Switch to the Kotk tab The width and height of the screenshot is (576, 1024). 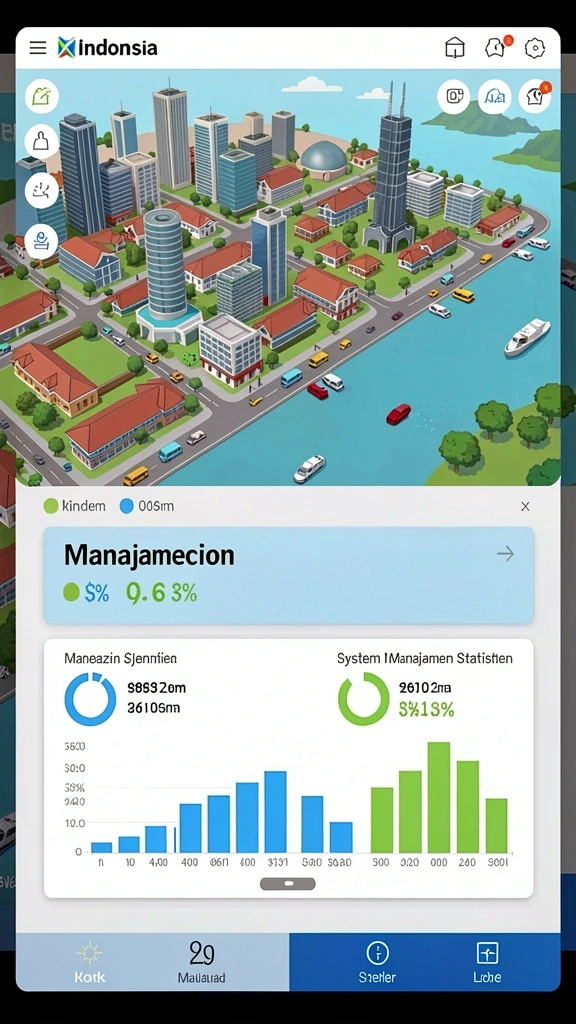coord(89,962)
